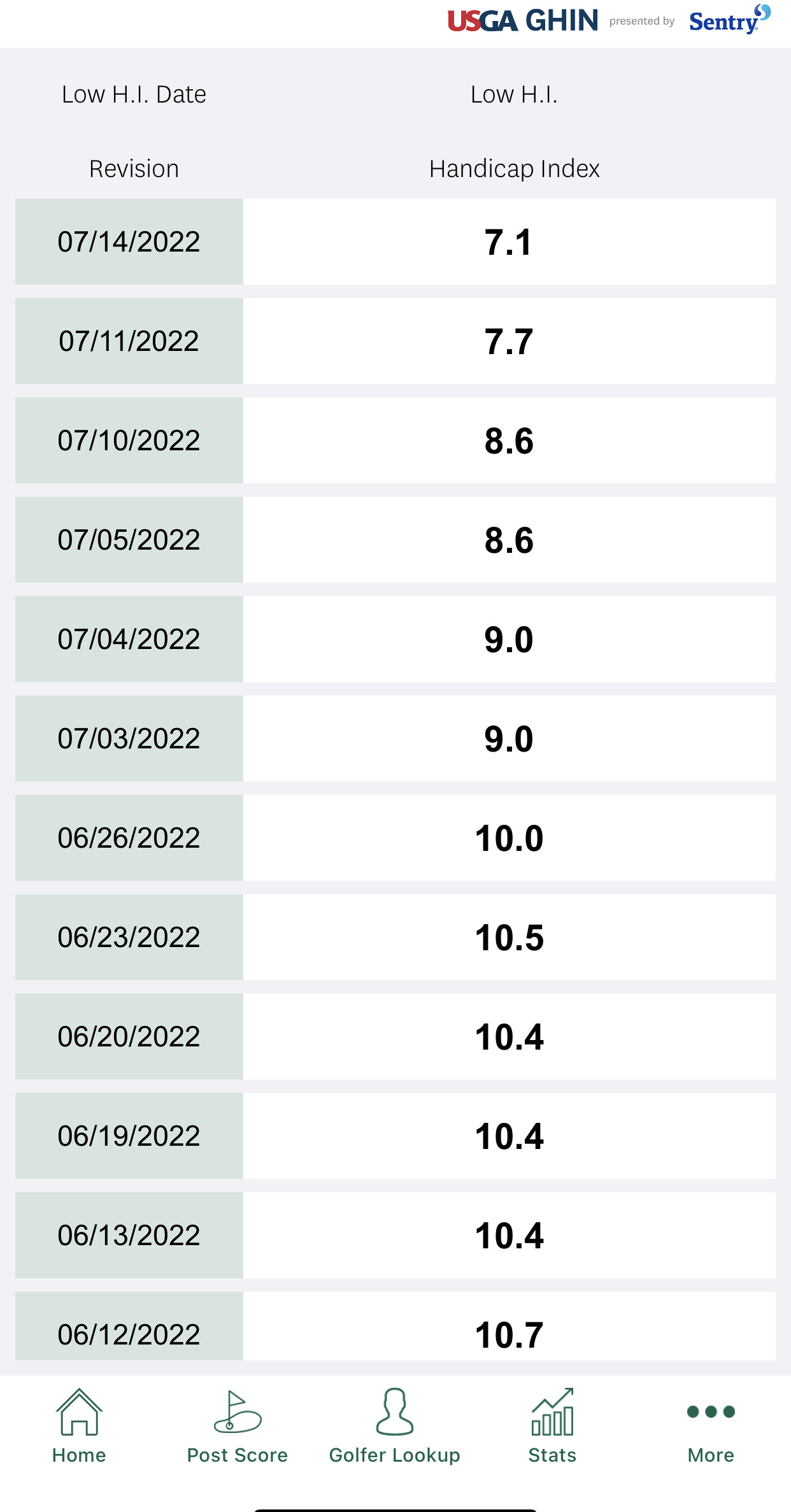Go to the Home tab
Screen dimensions: 791x1512
pos(79,1427)
